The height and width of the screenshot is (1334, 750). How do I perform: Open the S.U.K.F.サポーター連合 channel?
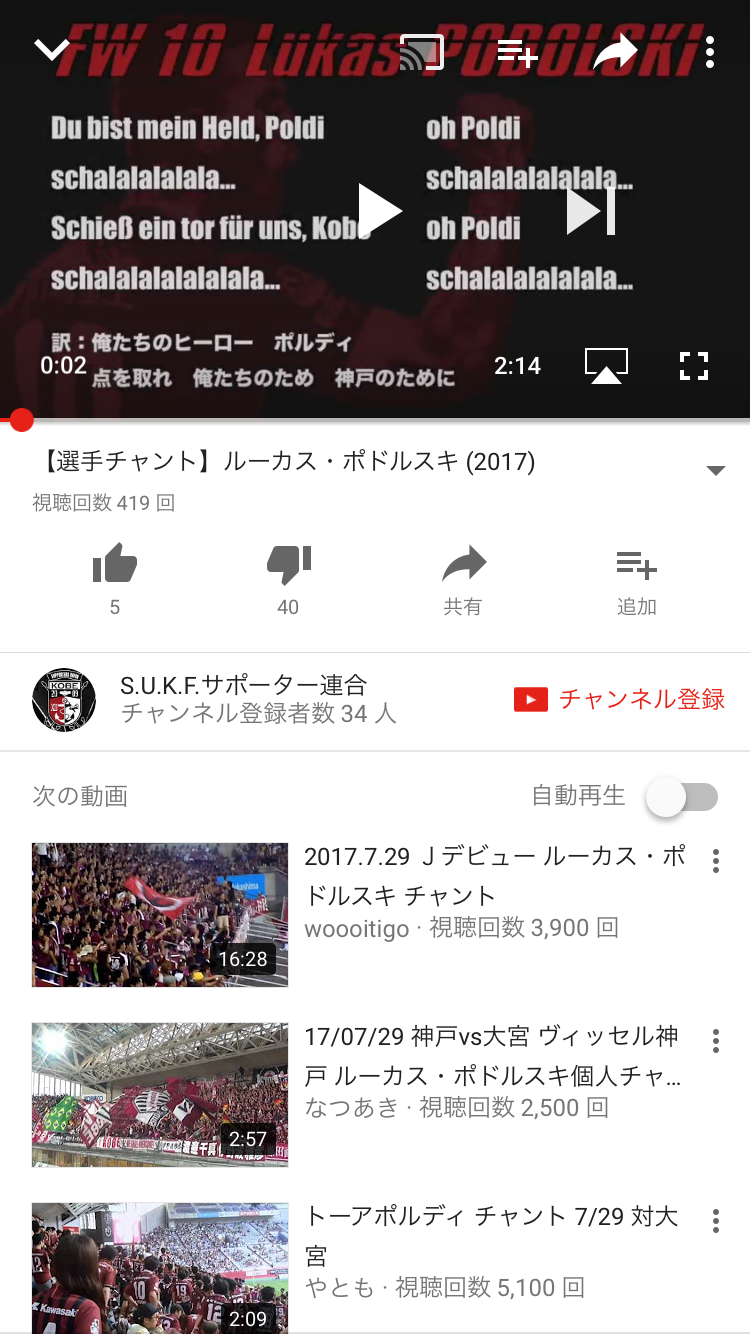tap(243, 698)
